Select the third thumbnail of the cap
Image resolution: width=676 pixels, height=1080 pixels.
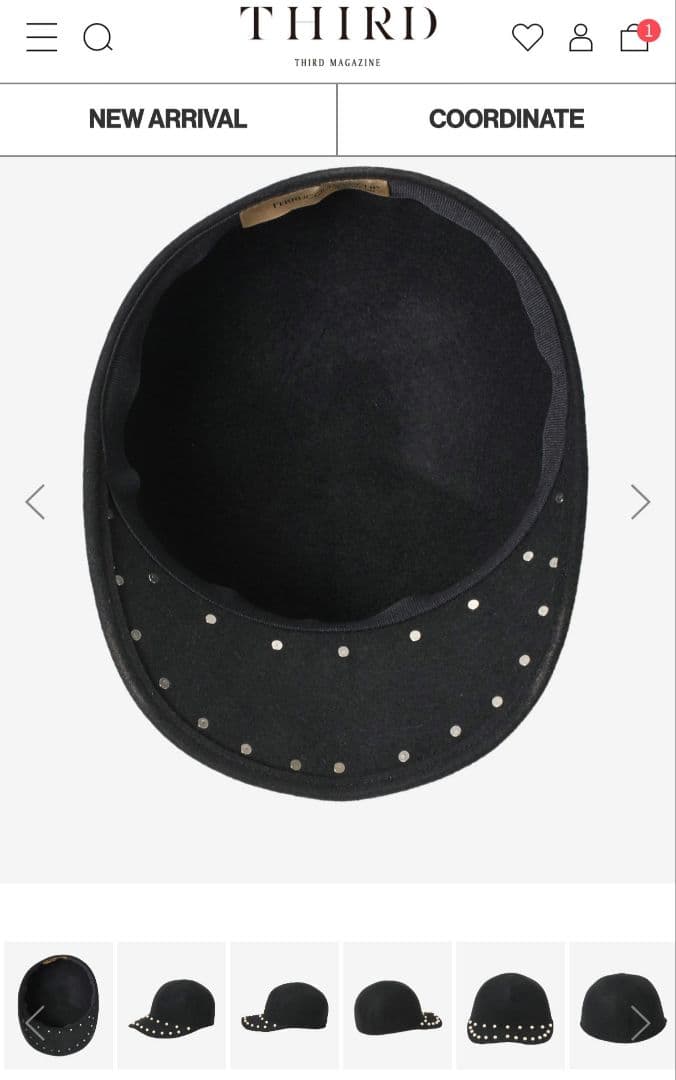coord(284,1005)
